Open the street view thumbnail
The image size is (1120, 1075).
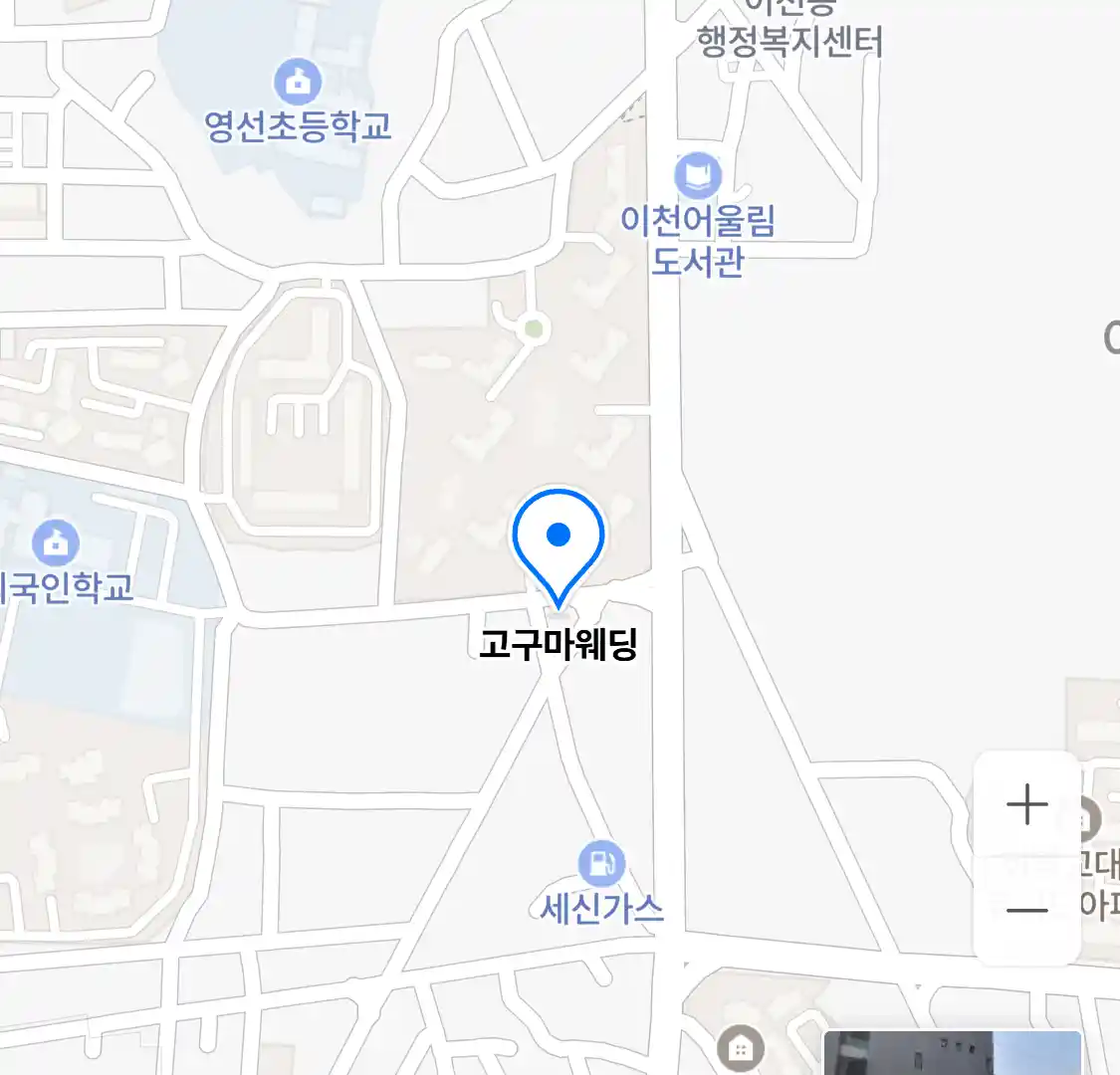pos(952,1053)
